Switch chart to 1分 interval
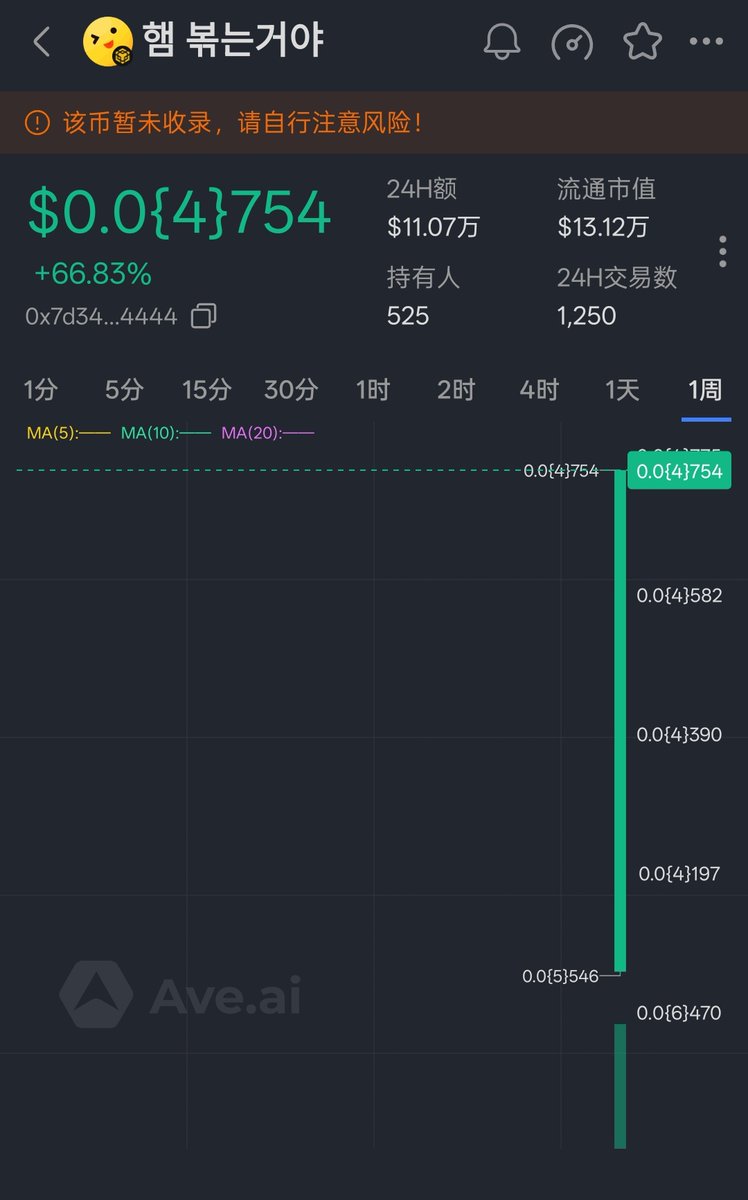The width and height of the screenshot is (748, 1200). click(40, 390)
